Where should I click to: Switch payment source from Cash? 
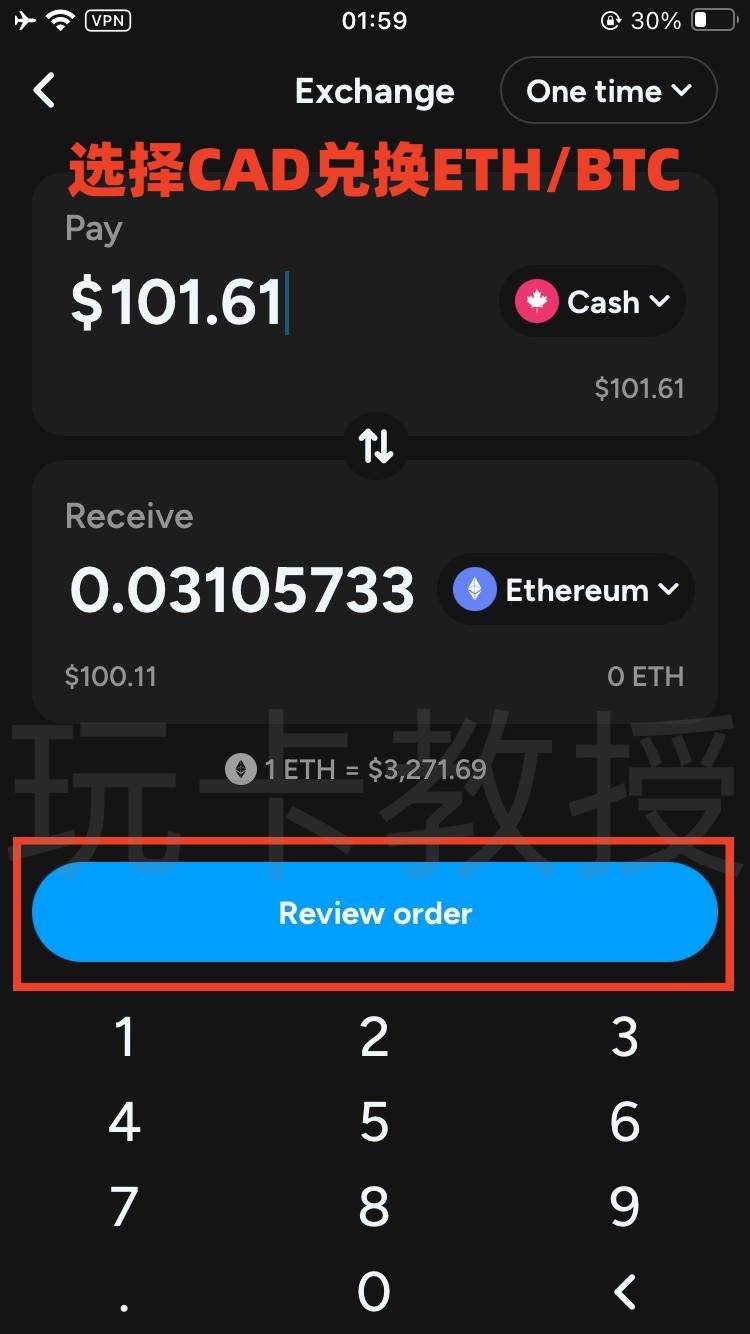tap(592, 302)
